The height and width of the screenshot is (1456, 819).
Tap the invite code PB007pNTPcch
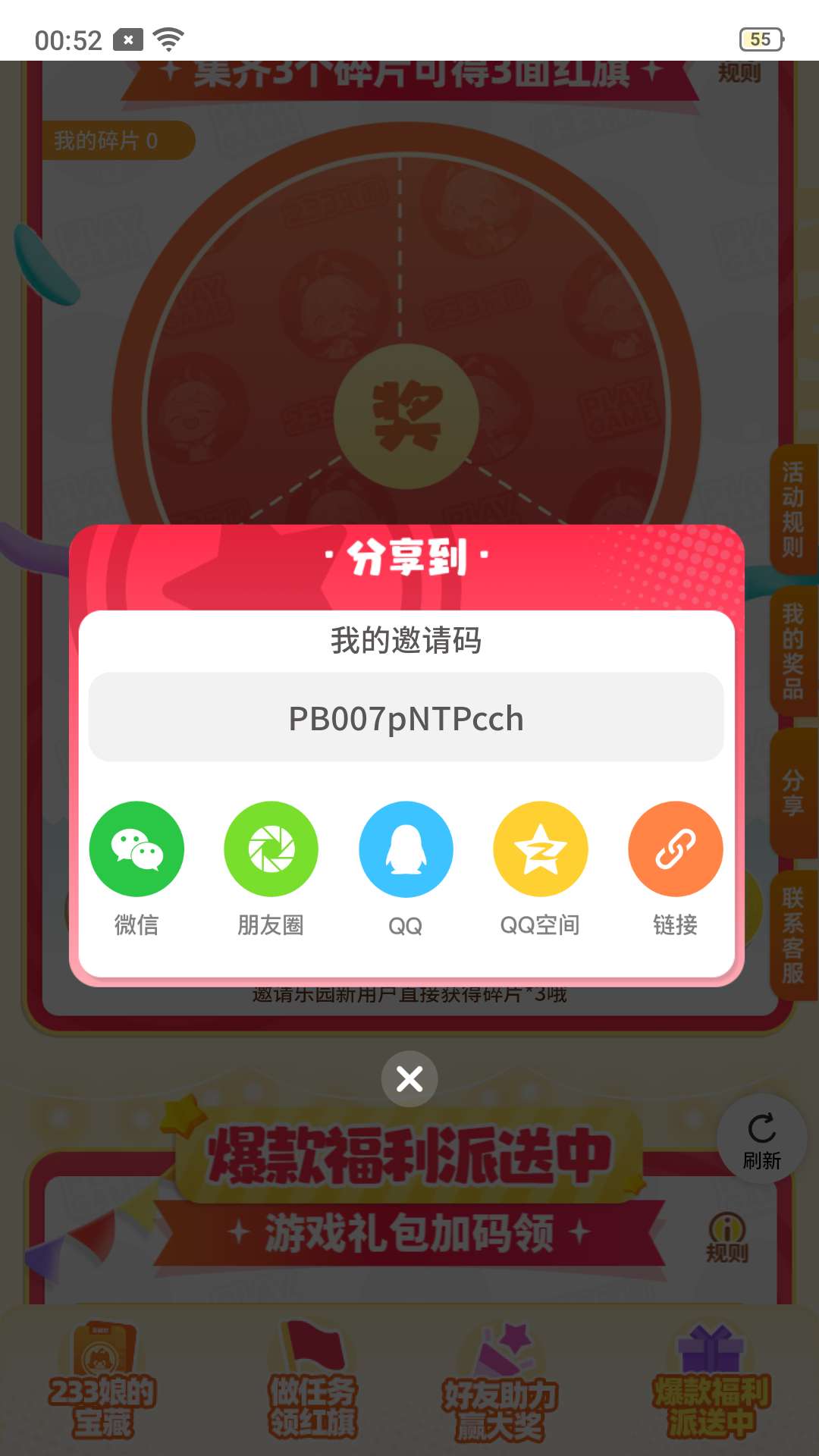coord(406,718)
